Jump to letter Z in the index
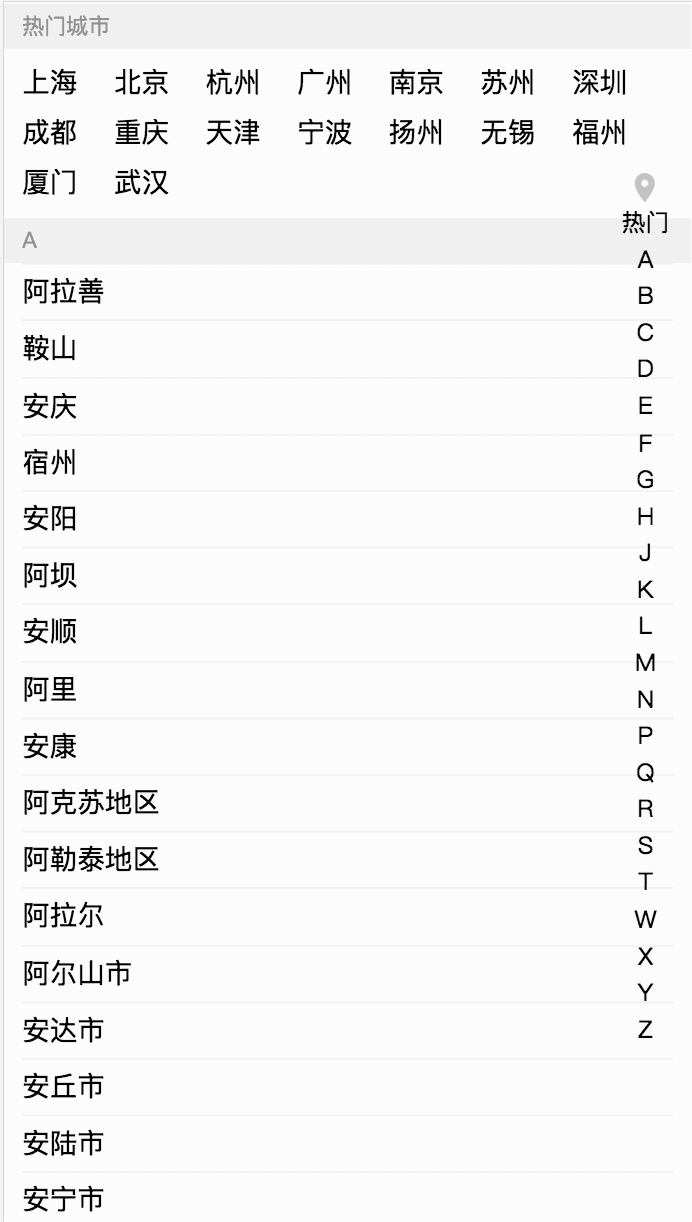Viewport: 692px width, 1222px height. [x=645, y=1029]
